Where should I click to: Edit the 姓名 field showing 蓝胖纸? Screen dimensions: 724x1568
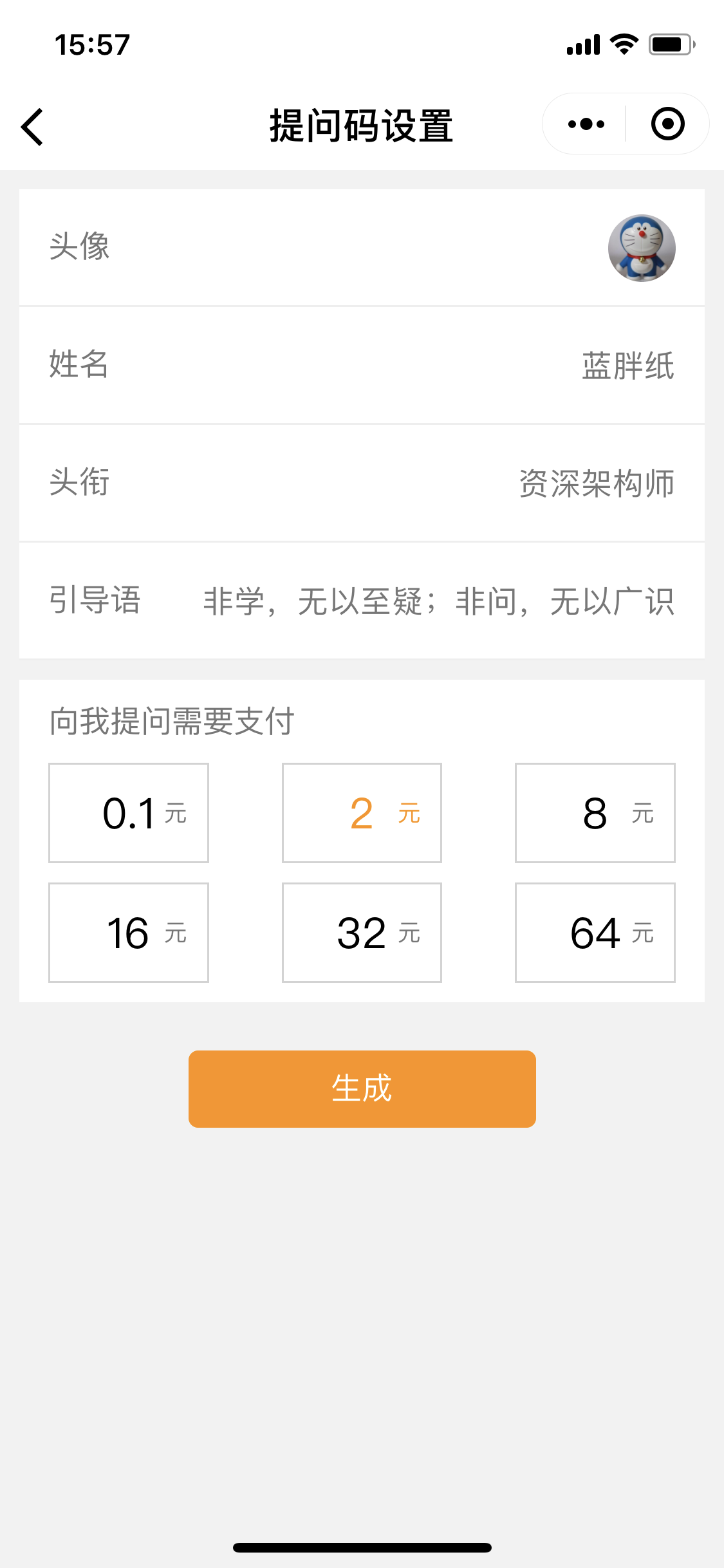point(627,366)
